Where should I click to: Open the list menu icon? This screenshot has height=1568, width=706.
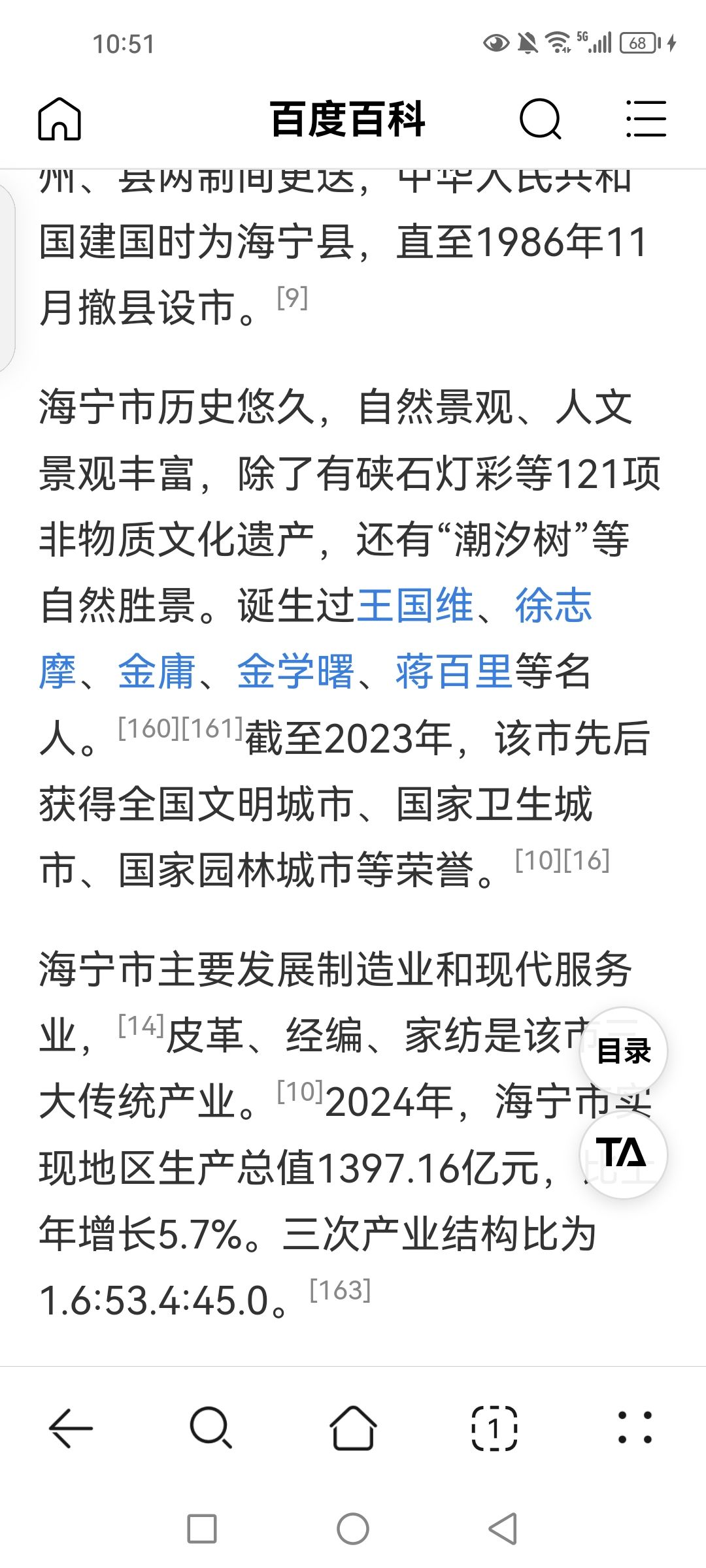[646, 119]
